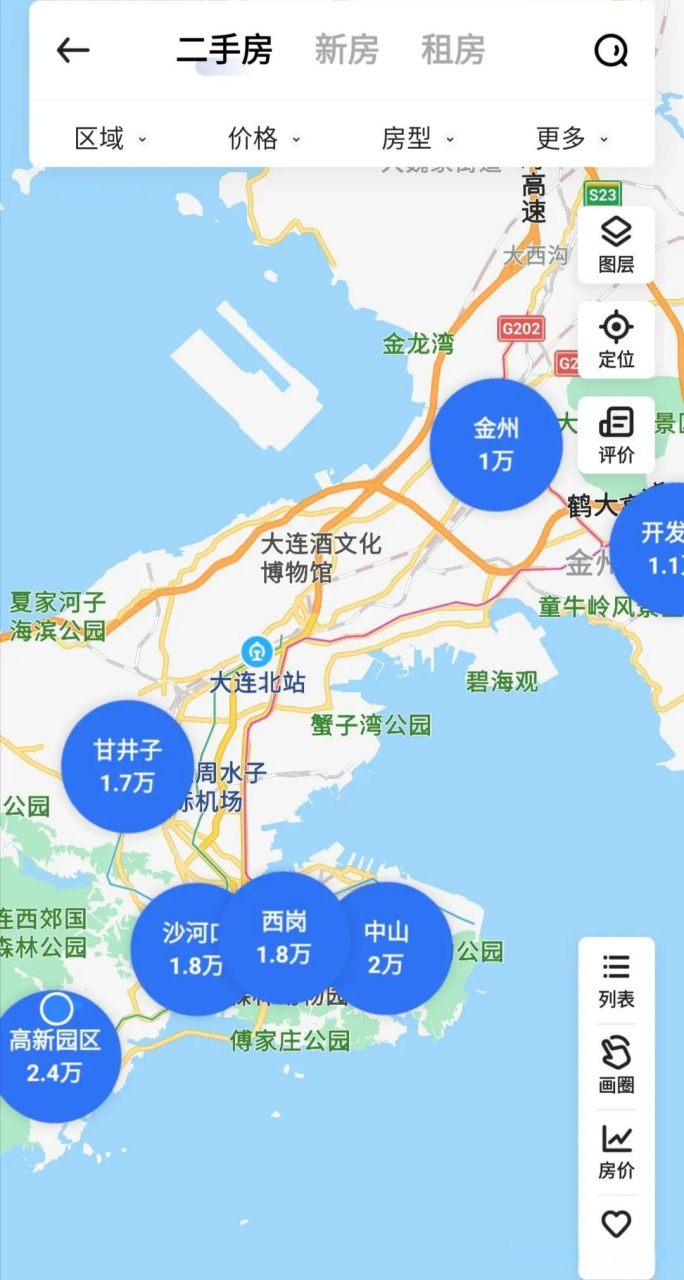684x1280 pixels.
Task: Tap 定位 to locate yourself
Action: tap(616, 340)
